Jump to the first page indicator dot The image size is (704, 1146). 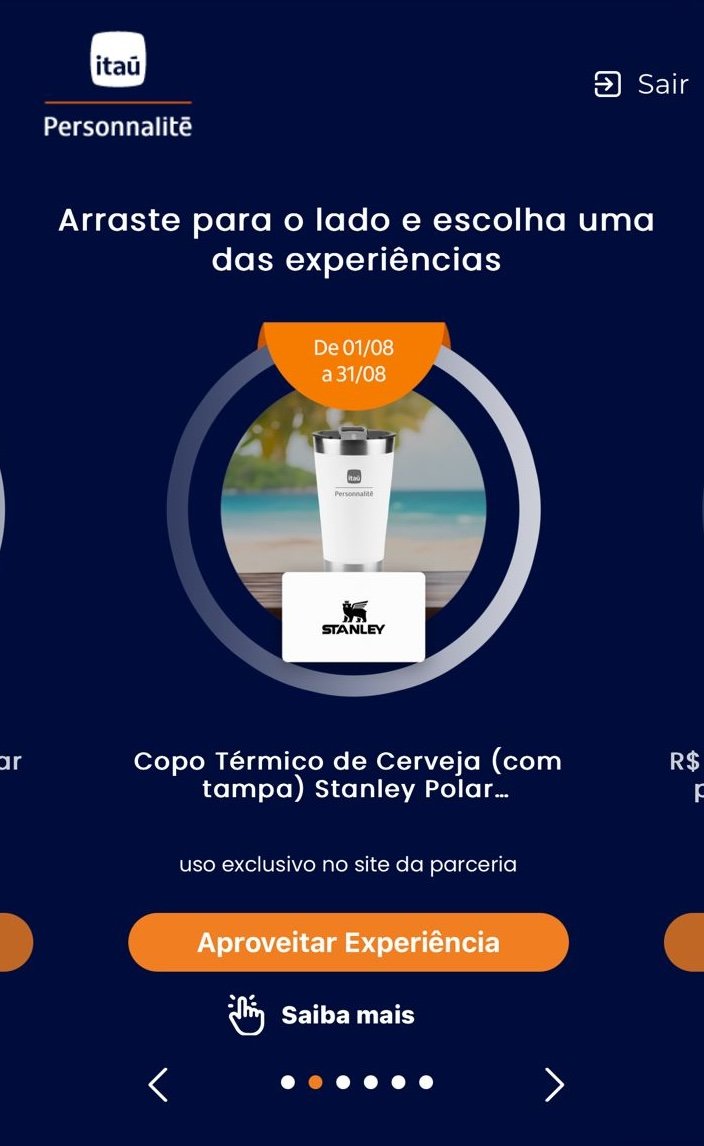[x=288, y=1082]
